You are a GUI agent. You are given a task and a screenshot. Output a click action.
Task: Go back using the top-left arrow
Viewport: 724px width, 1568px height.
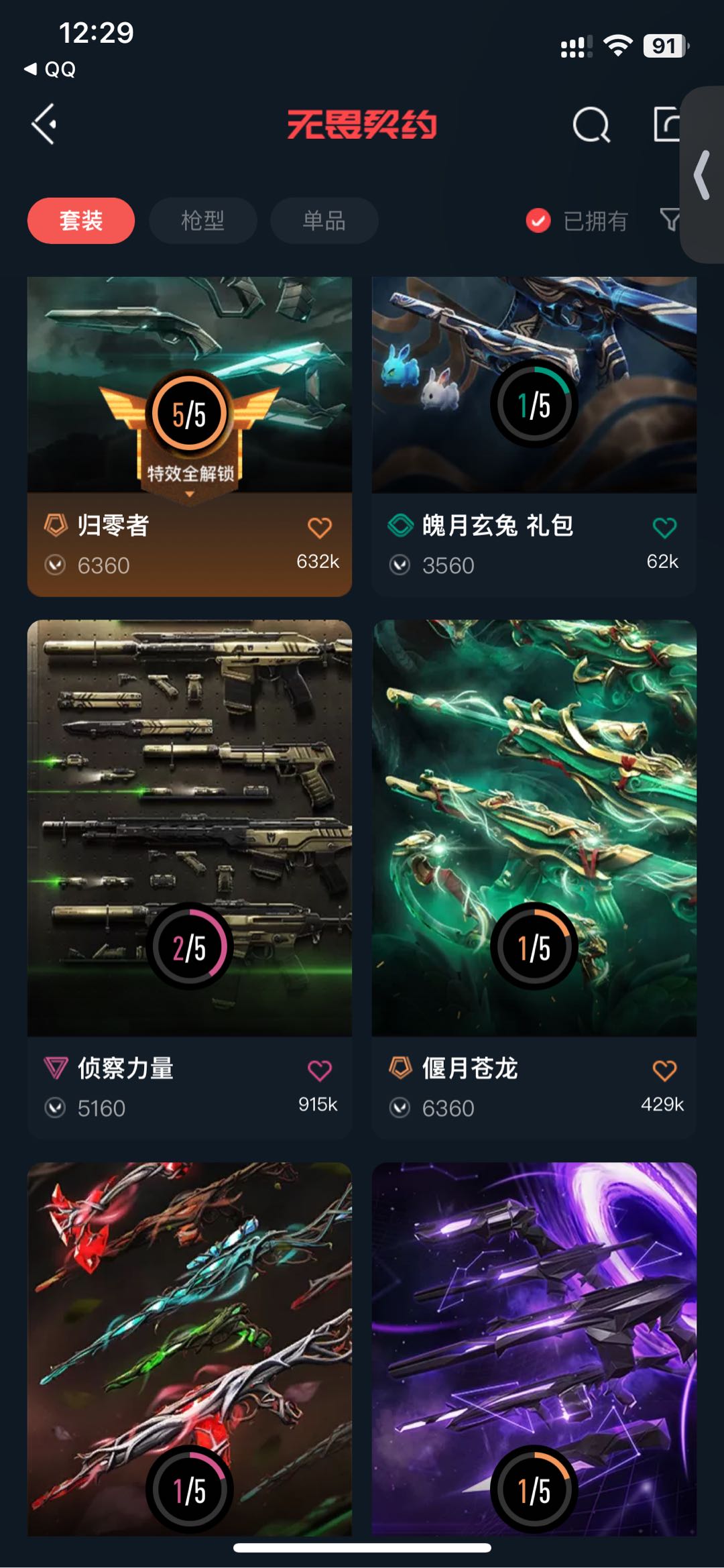tap(44, 124)
